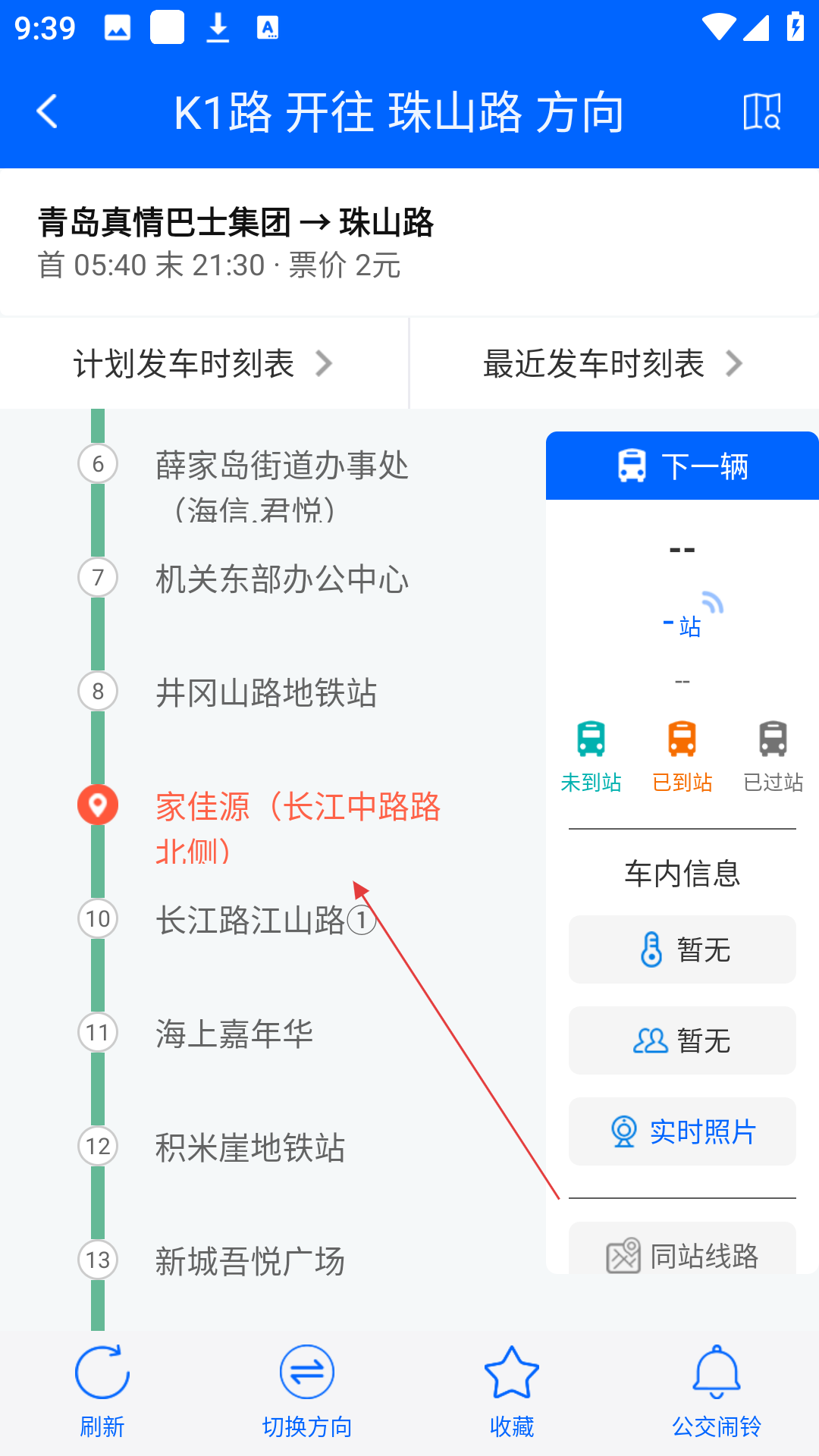Select stop 6 薛家岛街道办事处
This screenshot has width=819, height=1456.
tap(281, 485)
